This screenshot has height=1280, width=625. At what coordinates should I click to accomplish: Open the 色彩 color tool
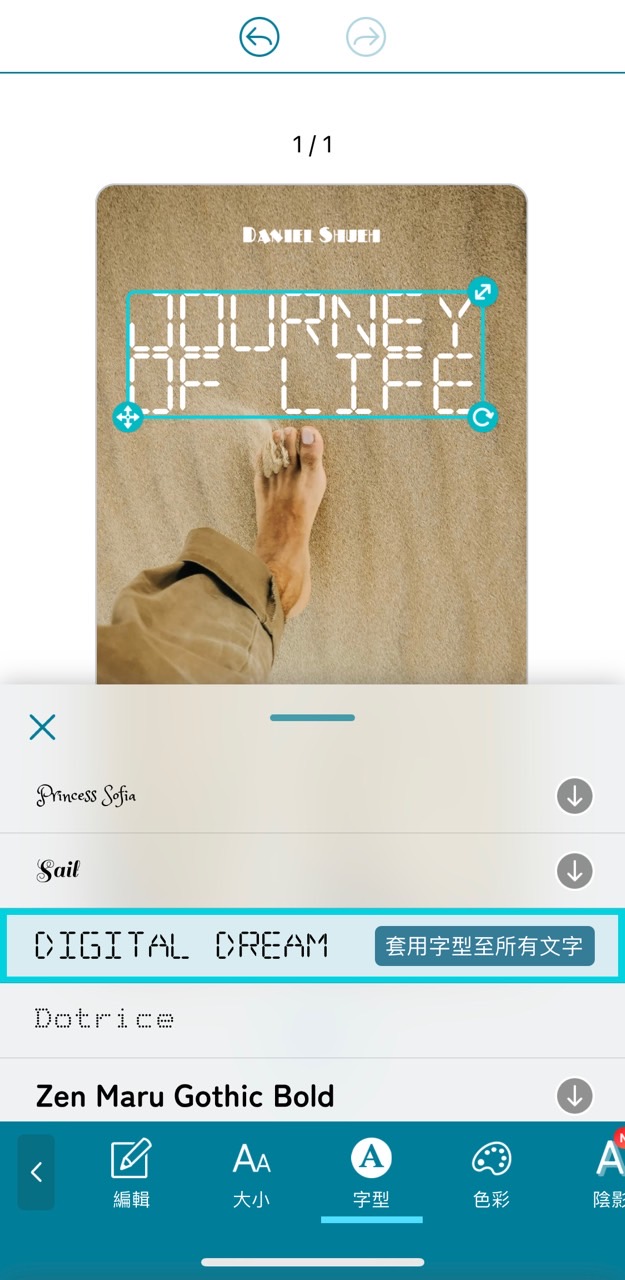point(491,1172)
